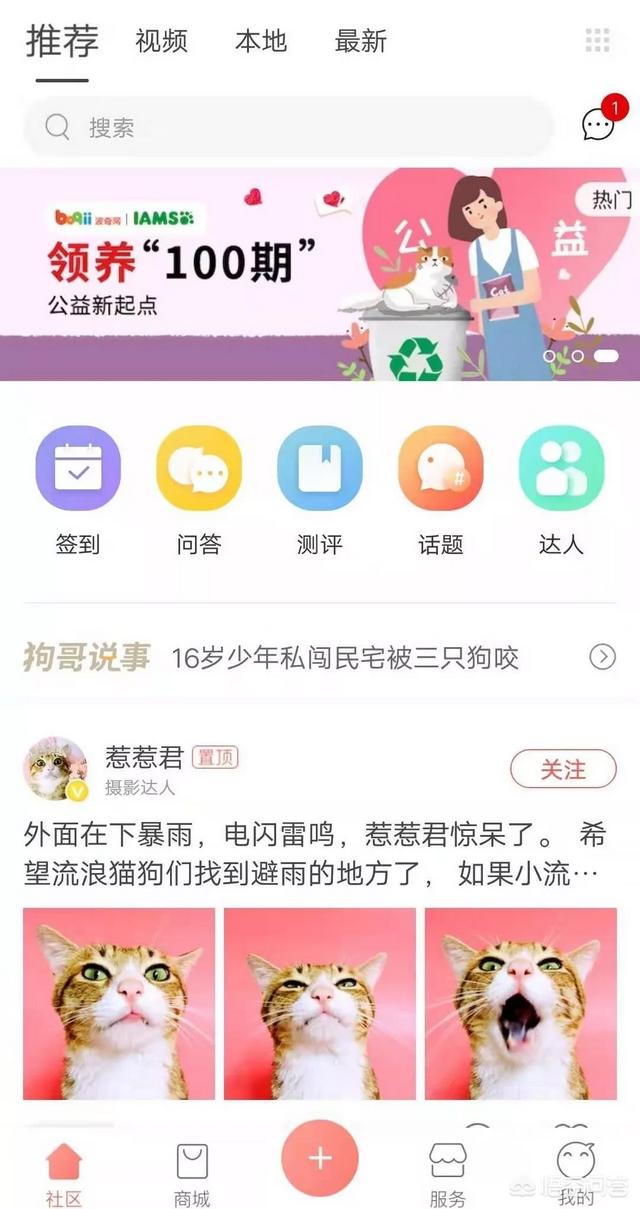Screen dimensions: 640x1209
Task: Open the 达人 section
Action: 560,490
